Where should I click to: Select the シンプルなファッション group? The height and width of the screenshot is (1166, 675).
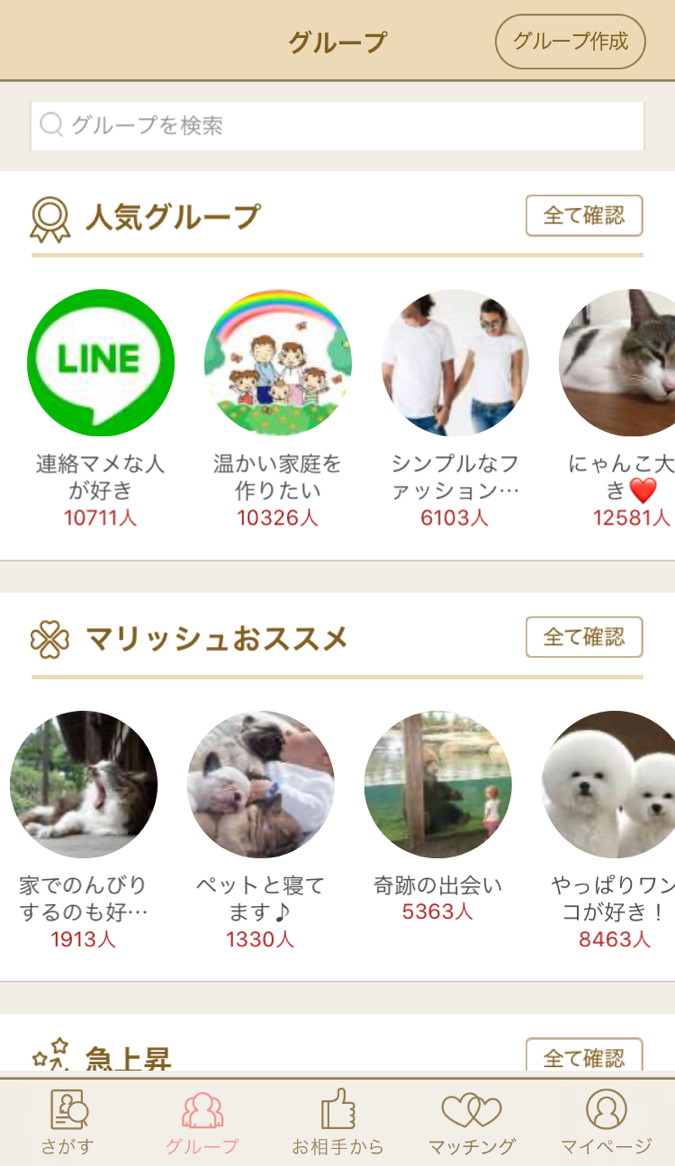(455, 363)
